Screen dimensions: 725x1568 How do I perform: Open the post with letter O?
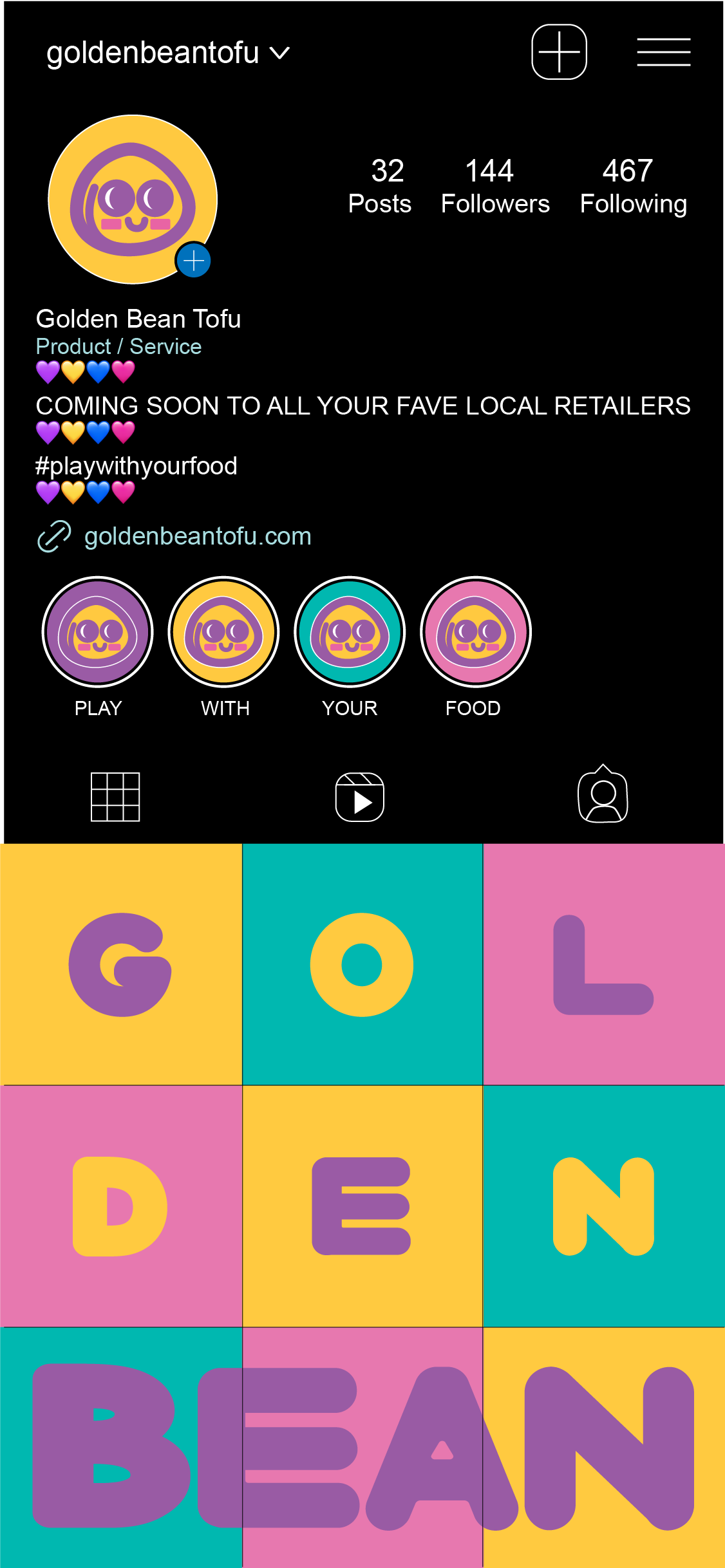coord(362,964)
